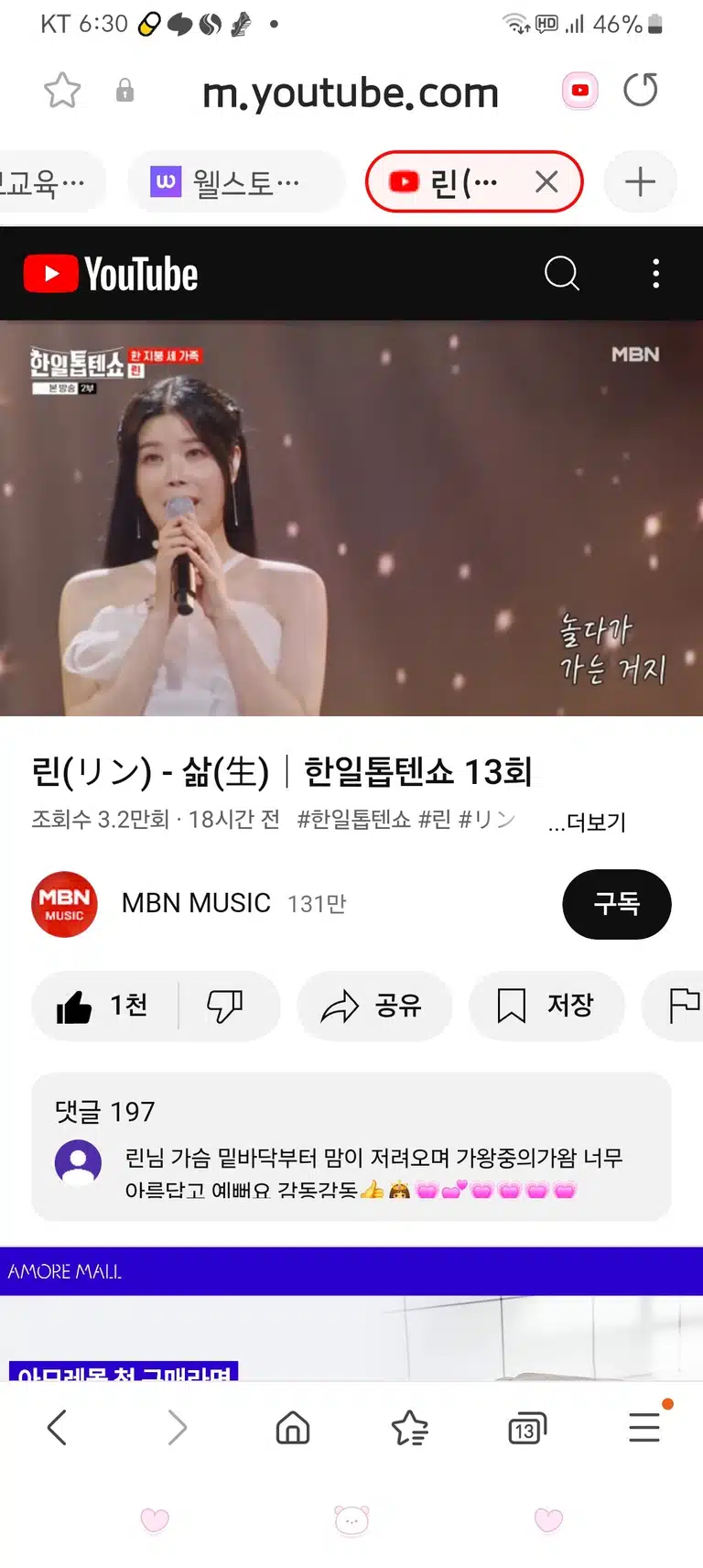
Task: Play the video in the player
Action: pos(351,517)
